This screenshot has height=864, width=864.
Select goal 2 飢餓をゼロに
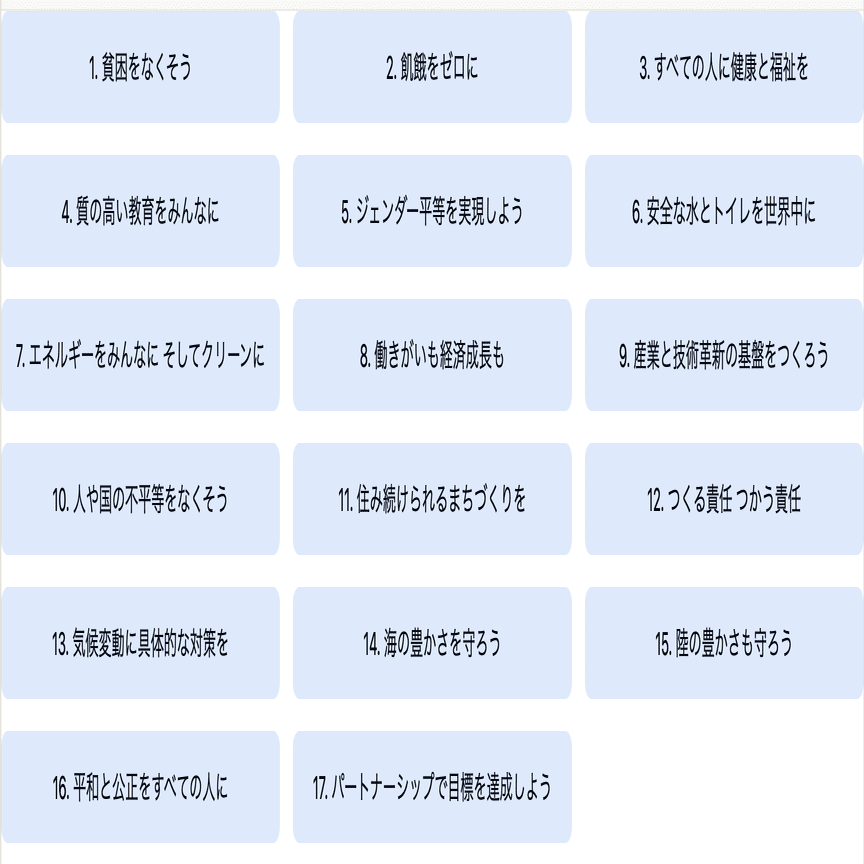pyautogui.click(x=432, y=68)
